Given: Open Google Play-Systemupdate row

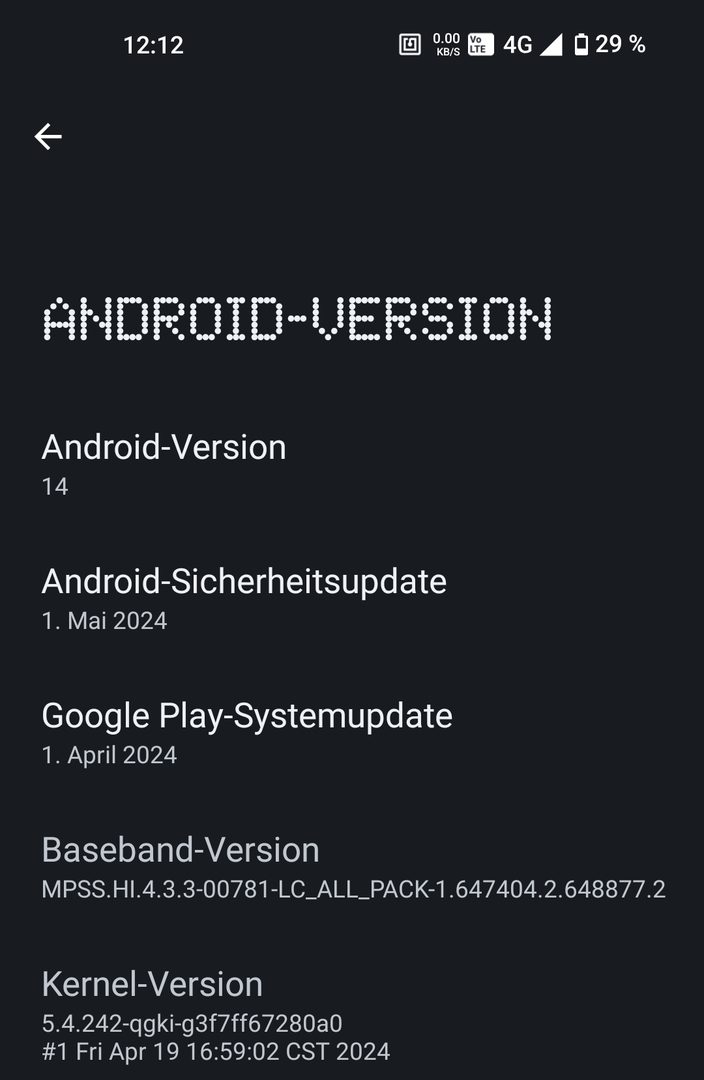Looking at the screenshot, I should 247,732.
